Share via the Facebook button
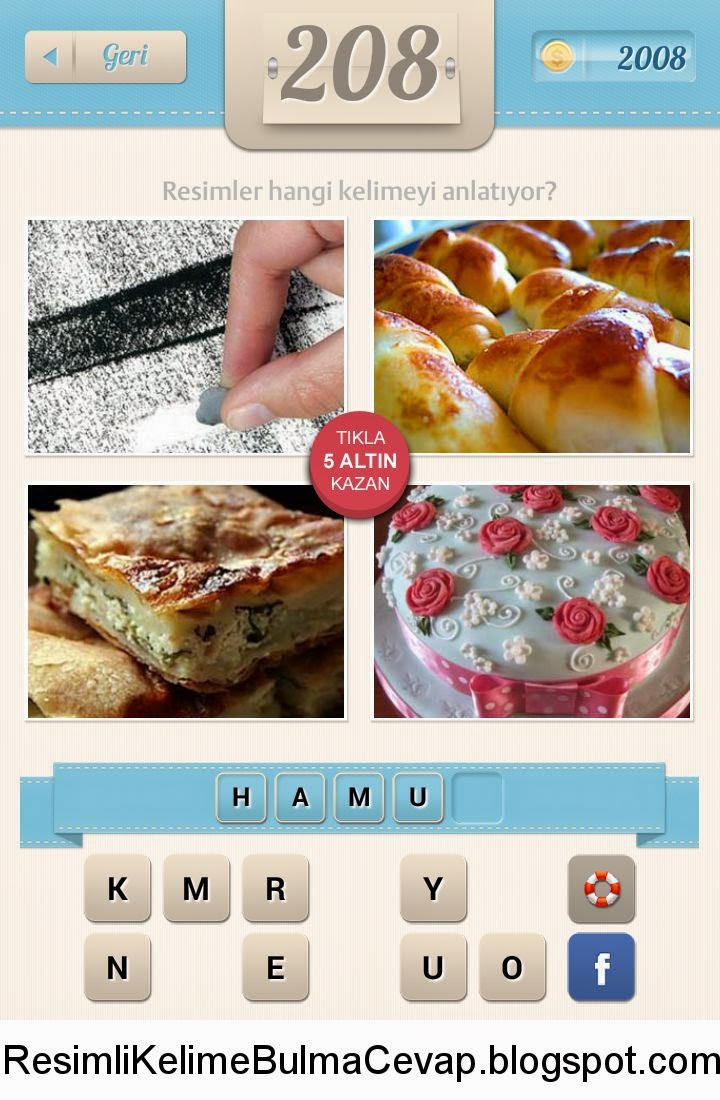 coord(601,967)
